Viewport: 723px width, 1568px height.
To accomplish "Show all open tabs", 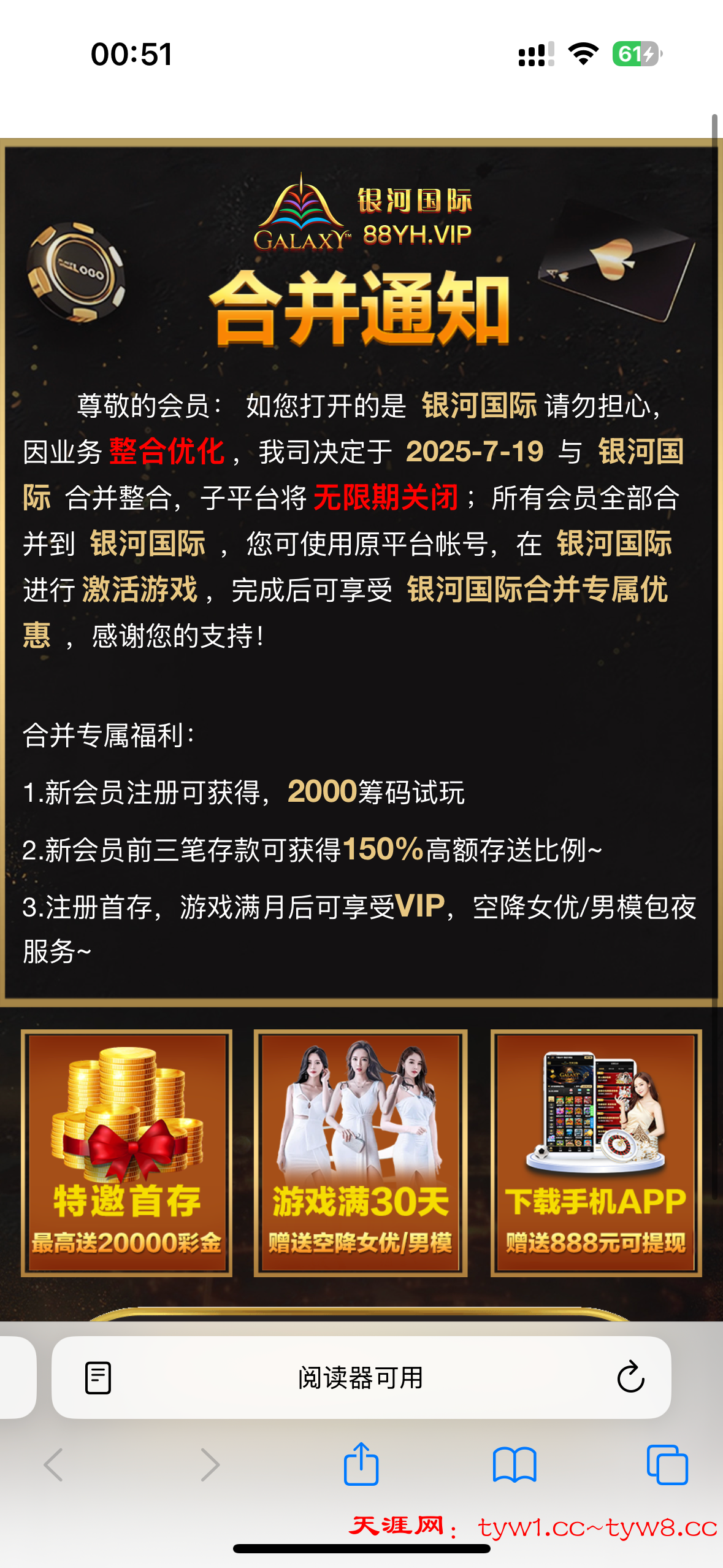I will point(667,1465).
